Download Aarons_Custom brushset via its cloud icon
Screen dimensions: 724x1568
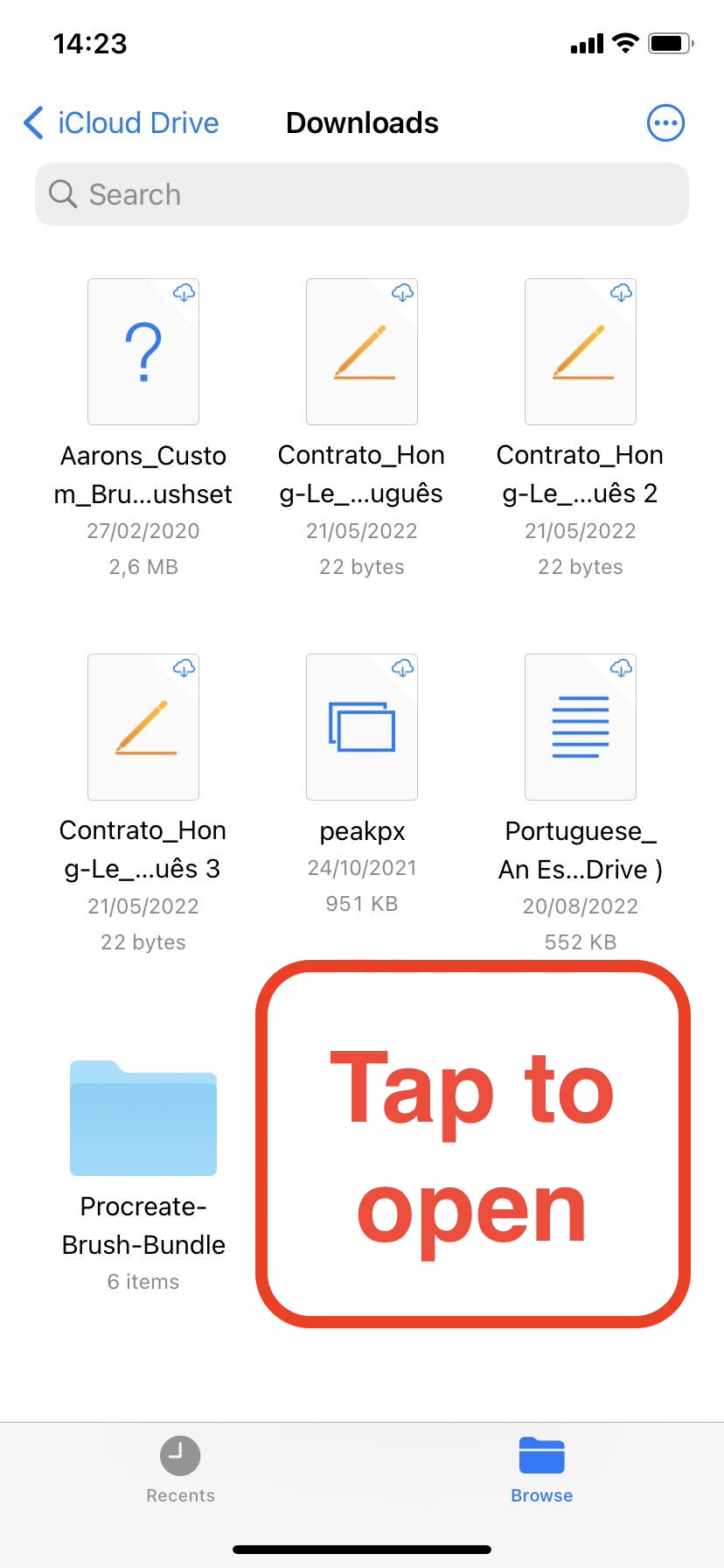(184, 293)
